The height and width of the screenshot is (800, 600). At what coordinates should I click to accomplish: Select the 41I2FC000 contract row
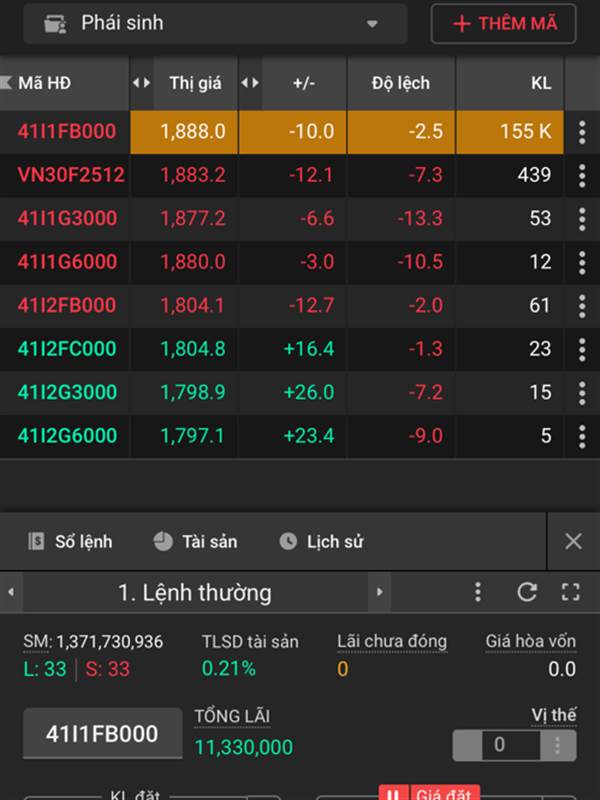(x=67, y=349)
